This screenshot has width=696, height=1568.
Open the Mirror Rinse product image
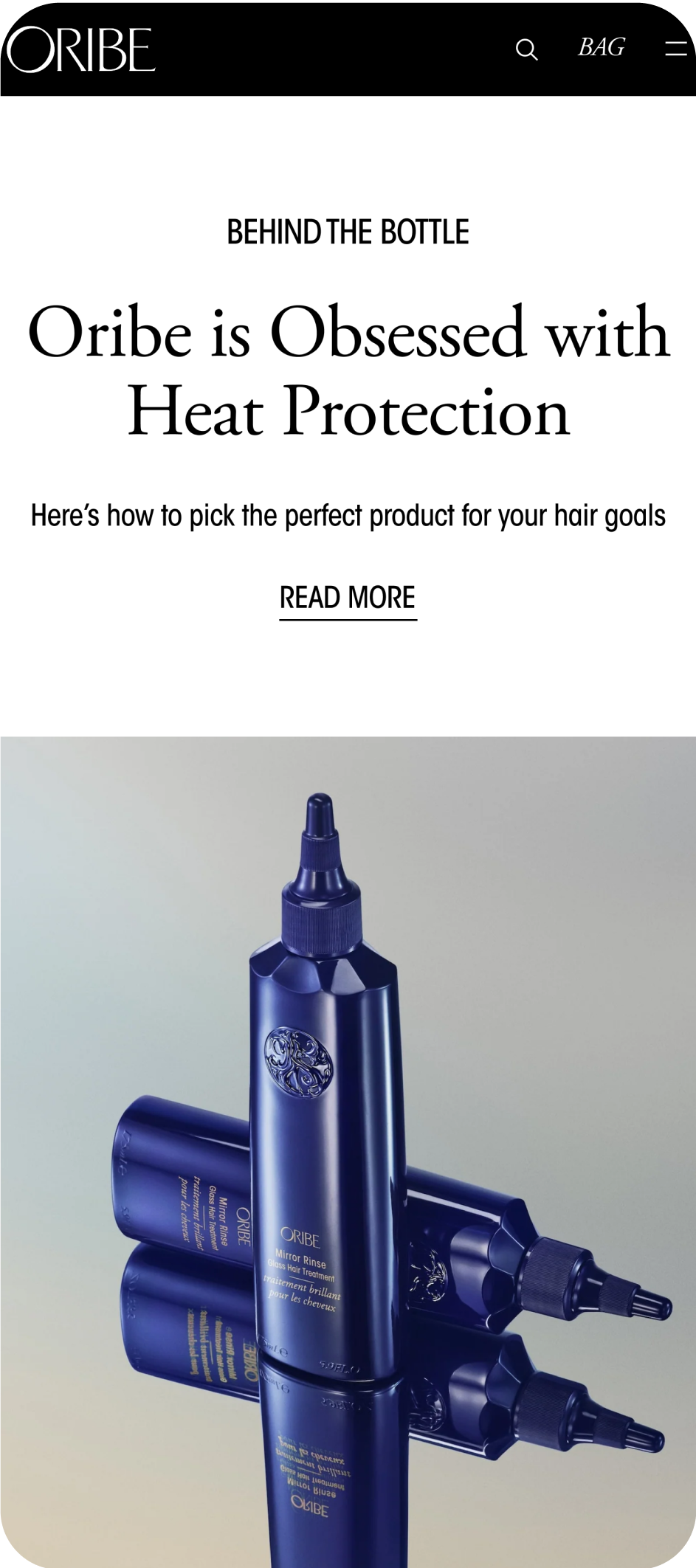348,1151
